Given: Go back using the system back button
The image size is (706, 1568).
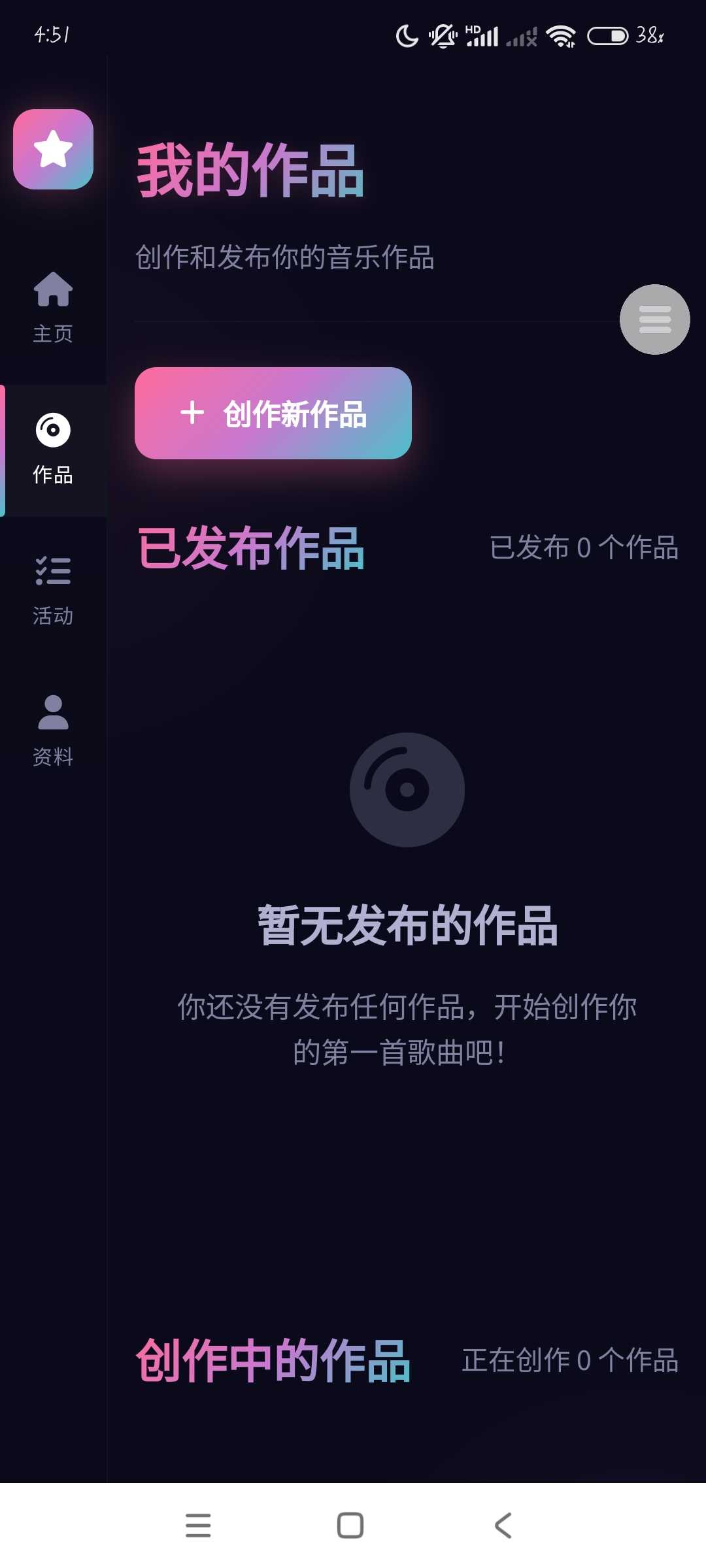Looking at the screenshot, I should [x=503, y=1526].
